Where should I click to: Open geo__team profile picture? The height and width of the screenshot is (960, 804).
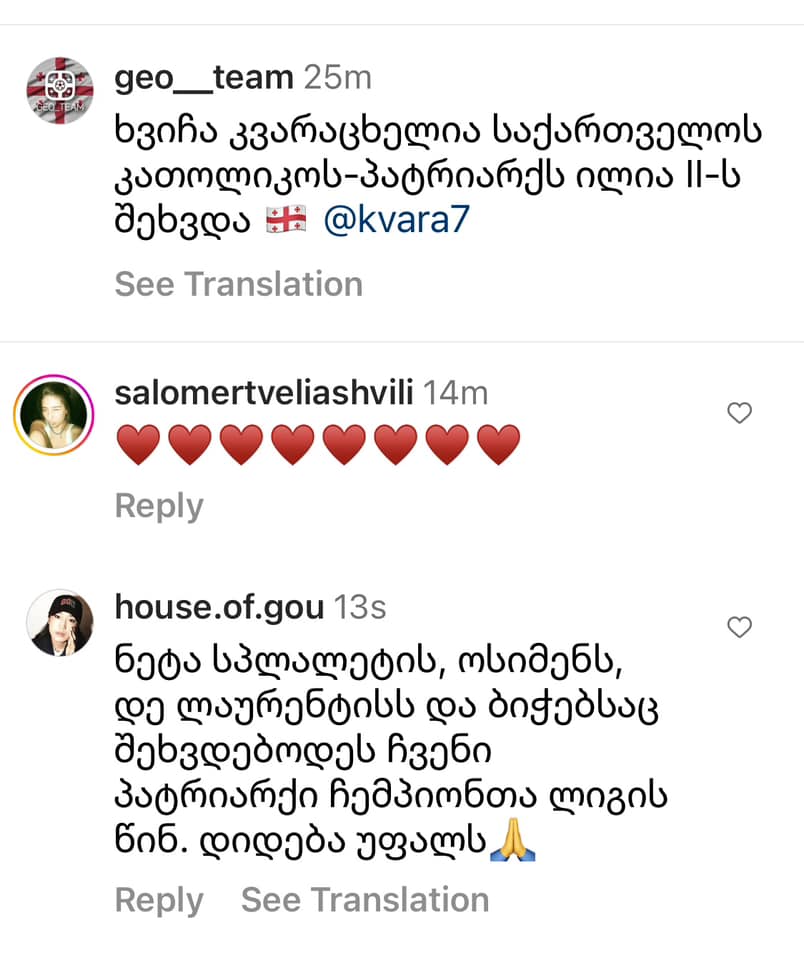point(59,91)
